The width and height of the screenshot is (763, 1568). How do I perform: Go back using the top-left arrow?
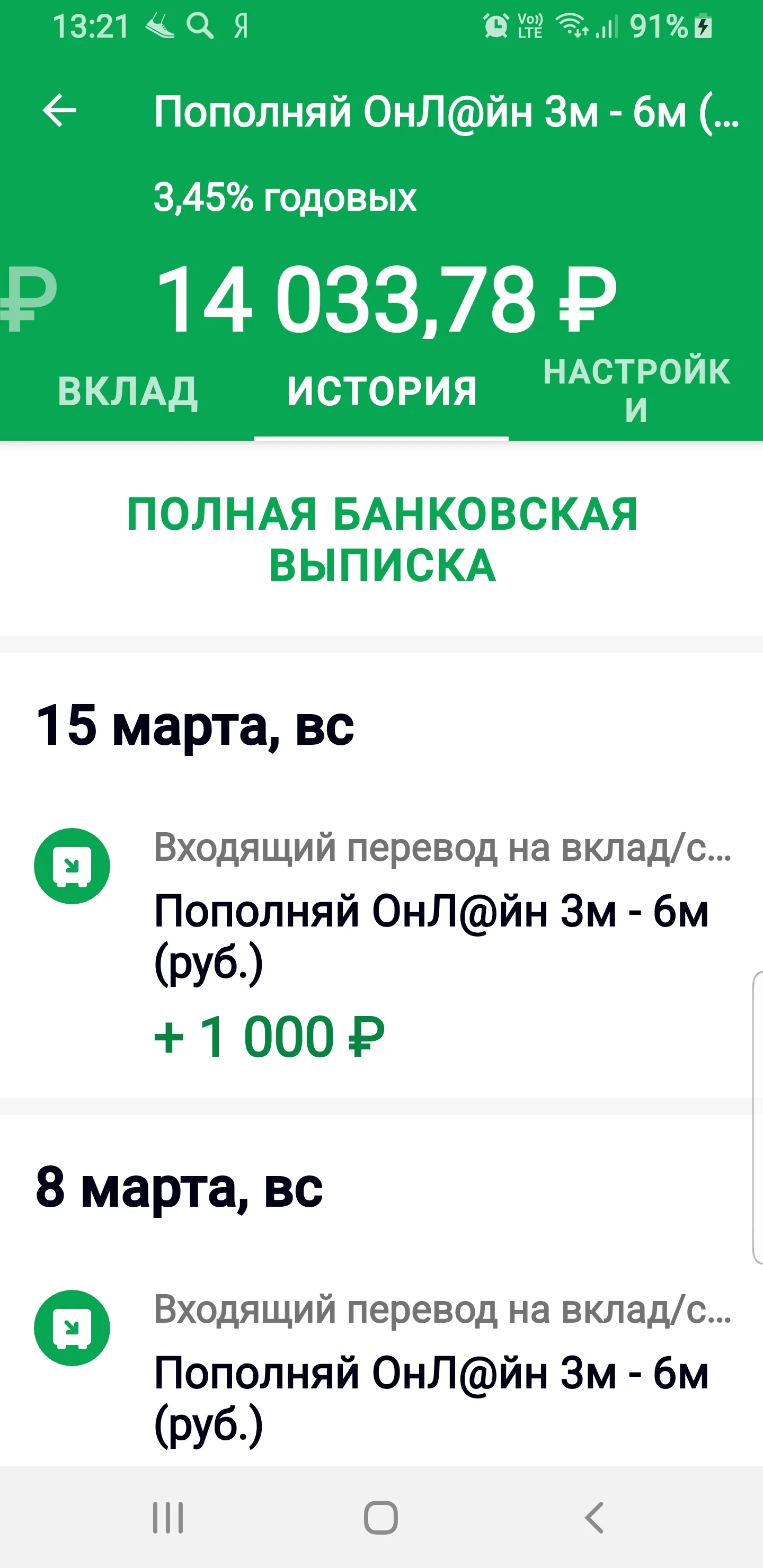point(59,111)
